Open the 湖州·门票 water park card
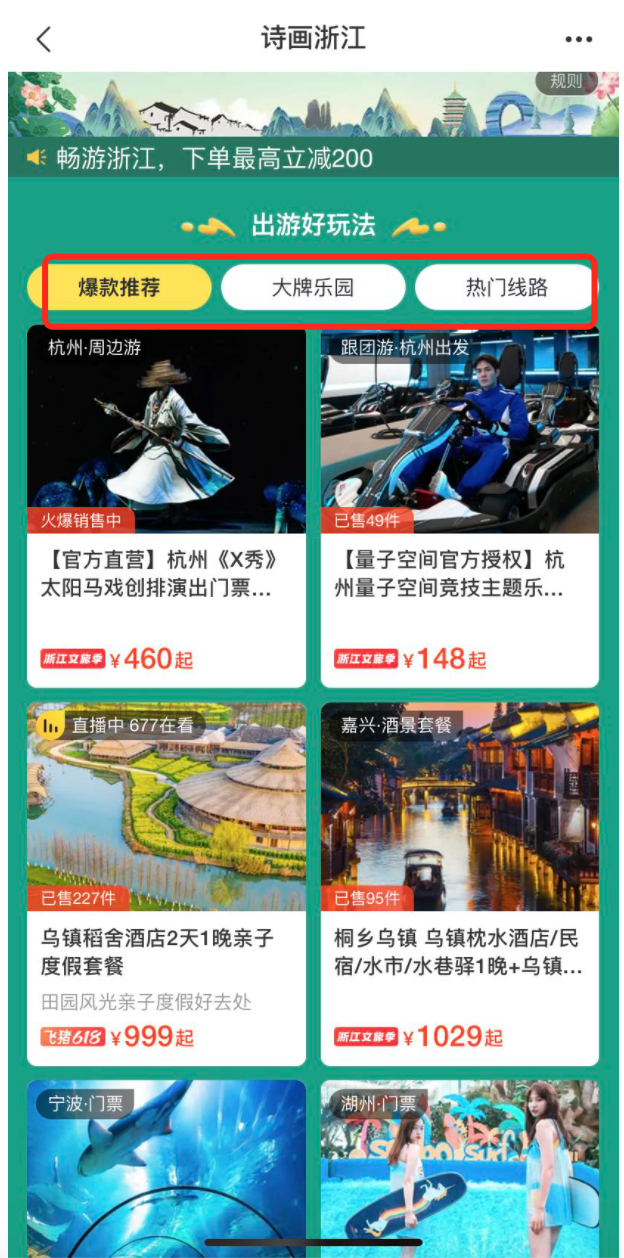Image resolution: width=624 pixels, height=1258 pixels. point(460,1165)
